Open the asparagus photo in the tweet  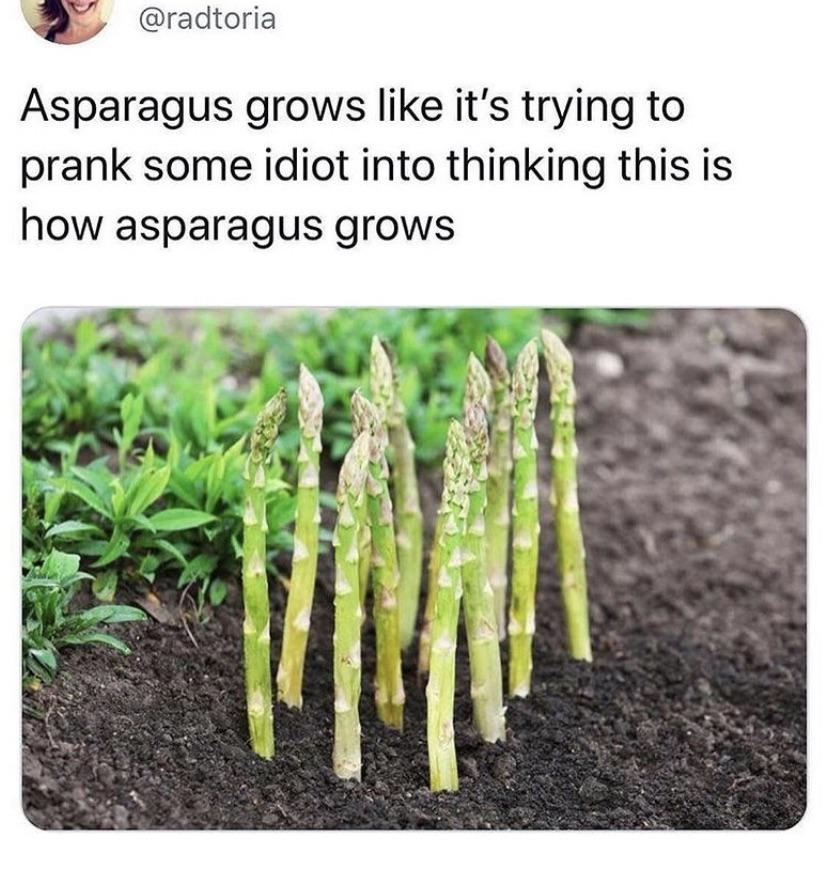[x=413, y=568]
